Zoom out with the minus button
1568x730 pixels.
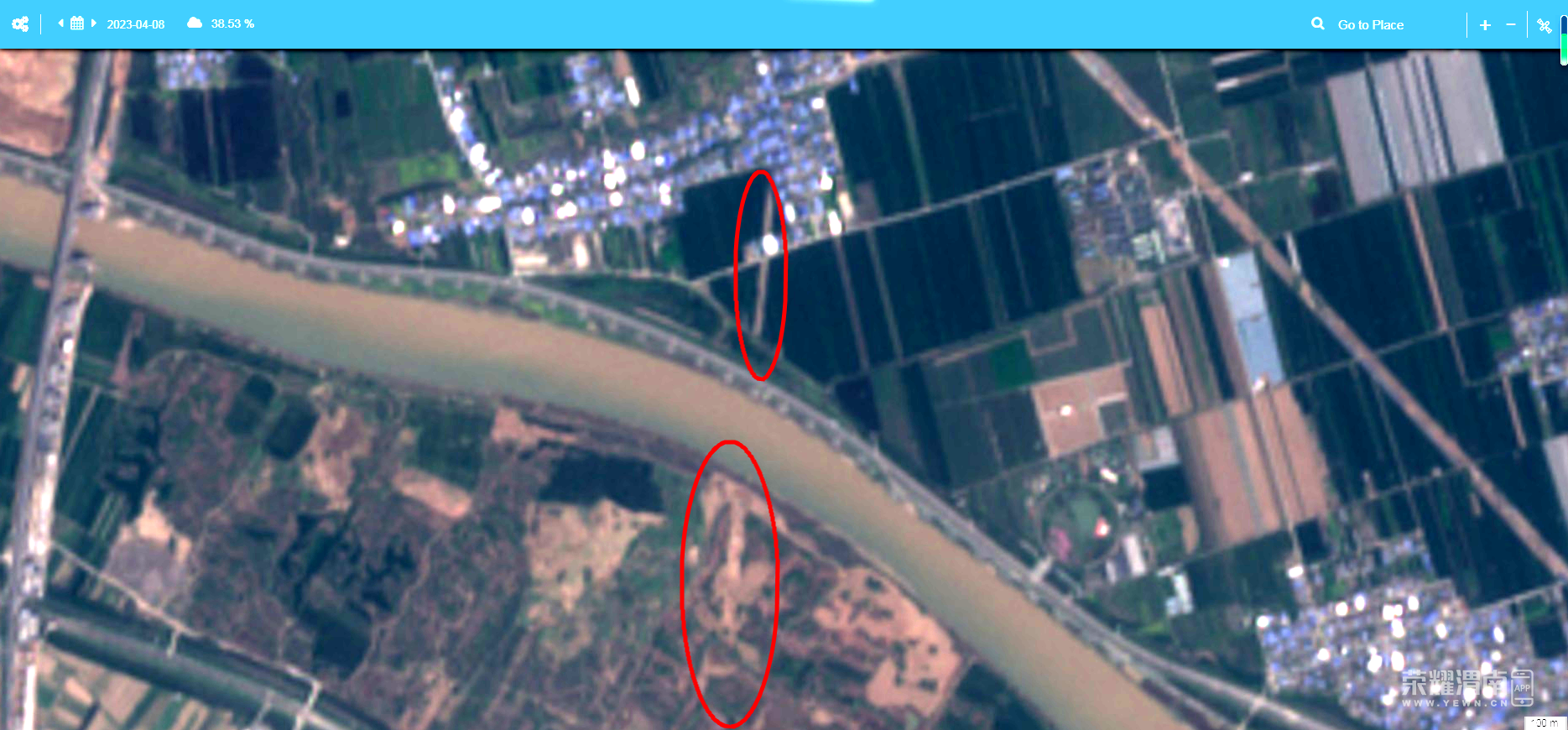click(1511, 25)
